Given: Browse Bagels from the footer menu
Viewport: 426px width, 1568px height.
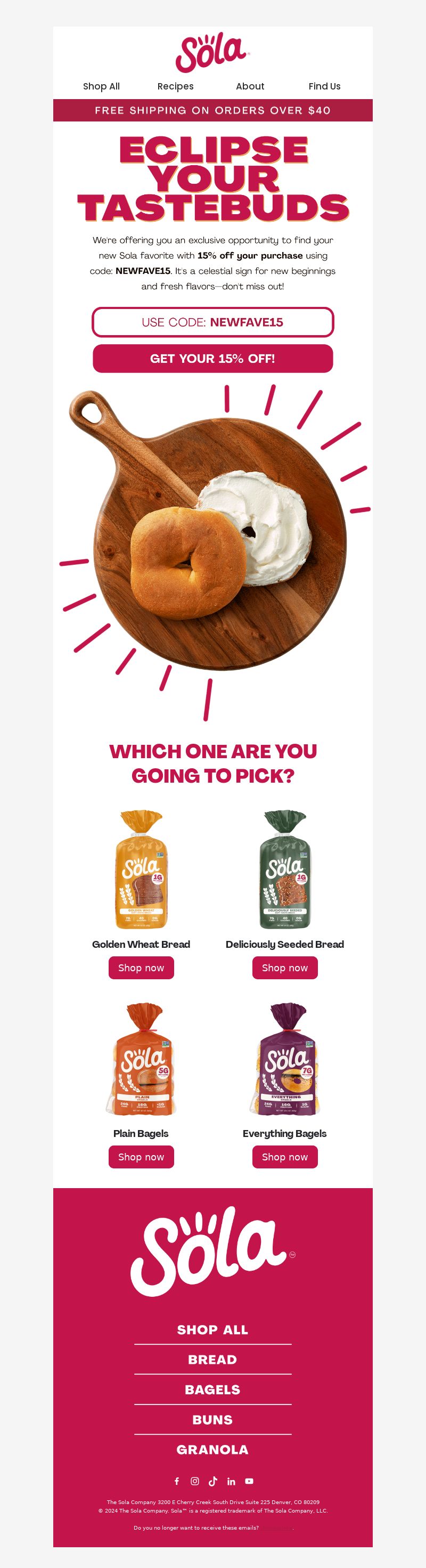Looking at the screenshot, I should tap(212, 1389).
